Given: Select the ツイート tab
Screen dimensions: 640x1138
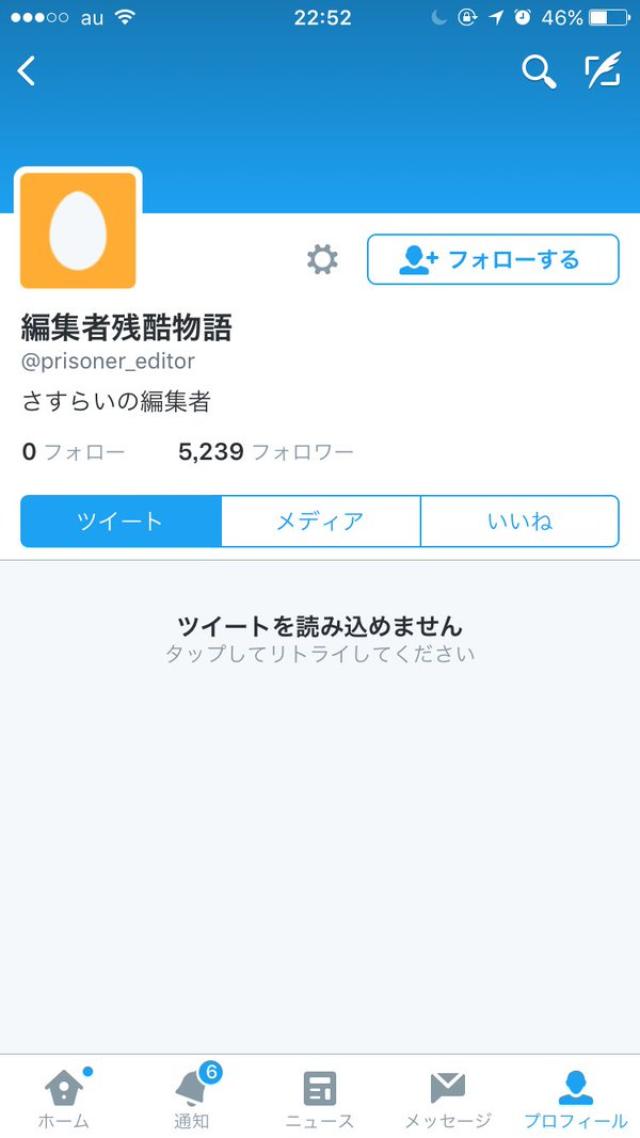Looking at the screenshot, I should (x=120, y=521).
